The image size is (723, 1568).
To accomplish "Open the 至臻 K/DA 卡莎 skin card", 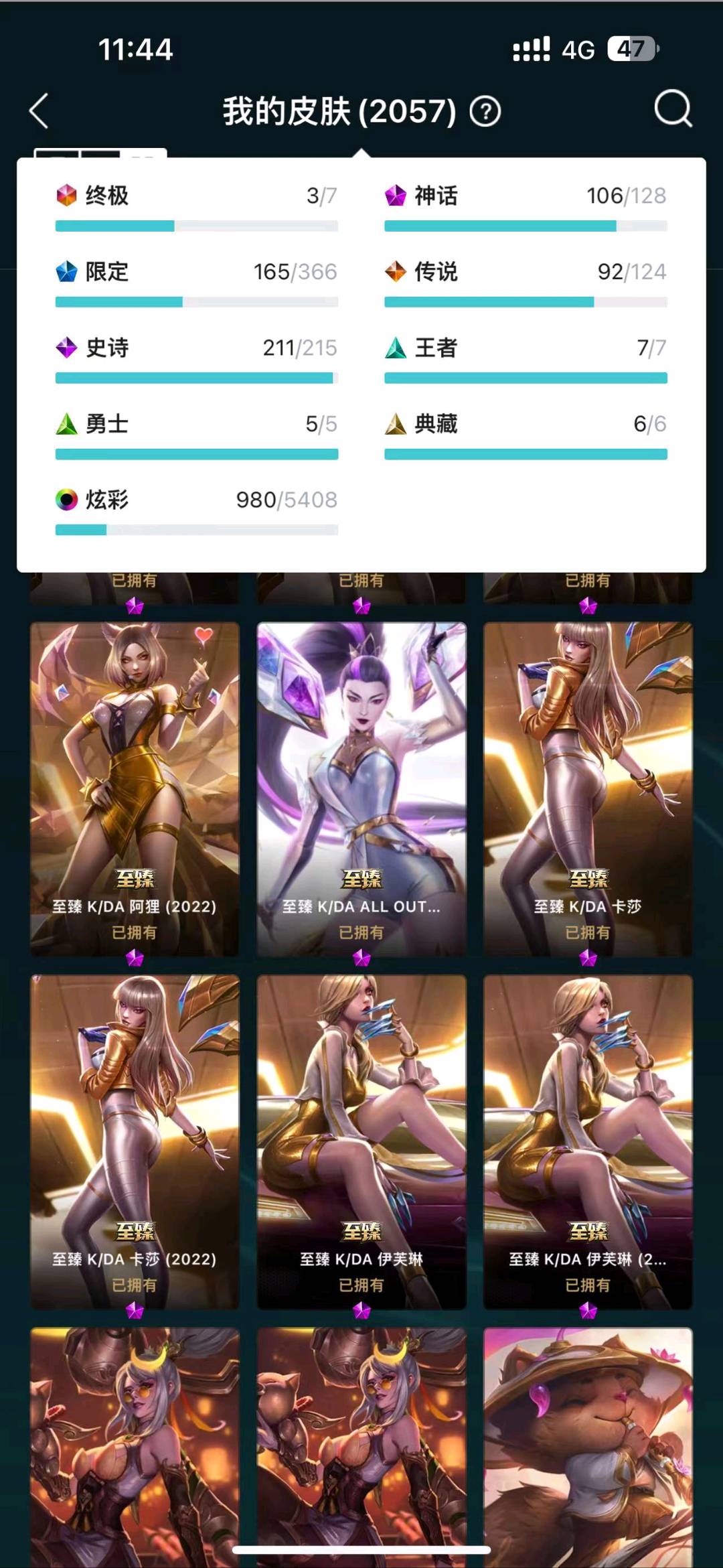I will coord(588,789).
